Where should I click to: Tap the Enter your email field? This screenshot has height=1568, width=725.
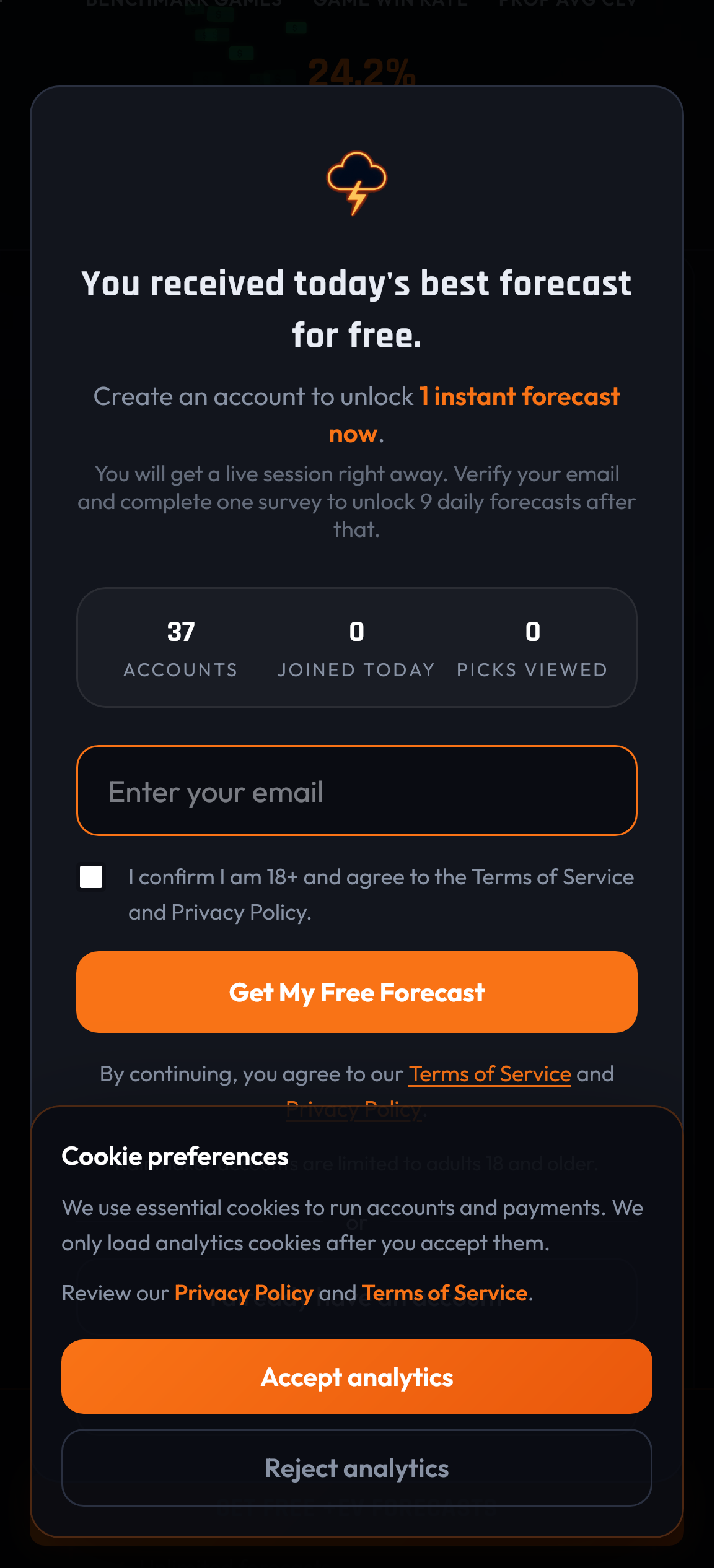356,791
